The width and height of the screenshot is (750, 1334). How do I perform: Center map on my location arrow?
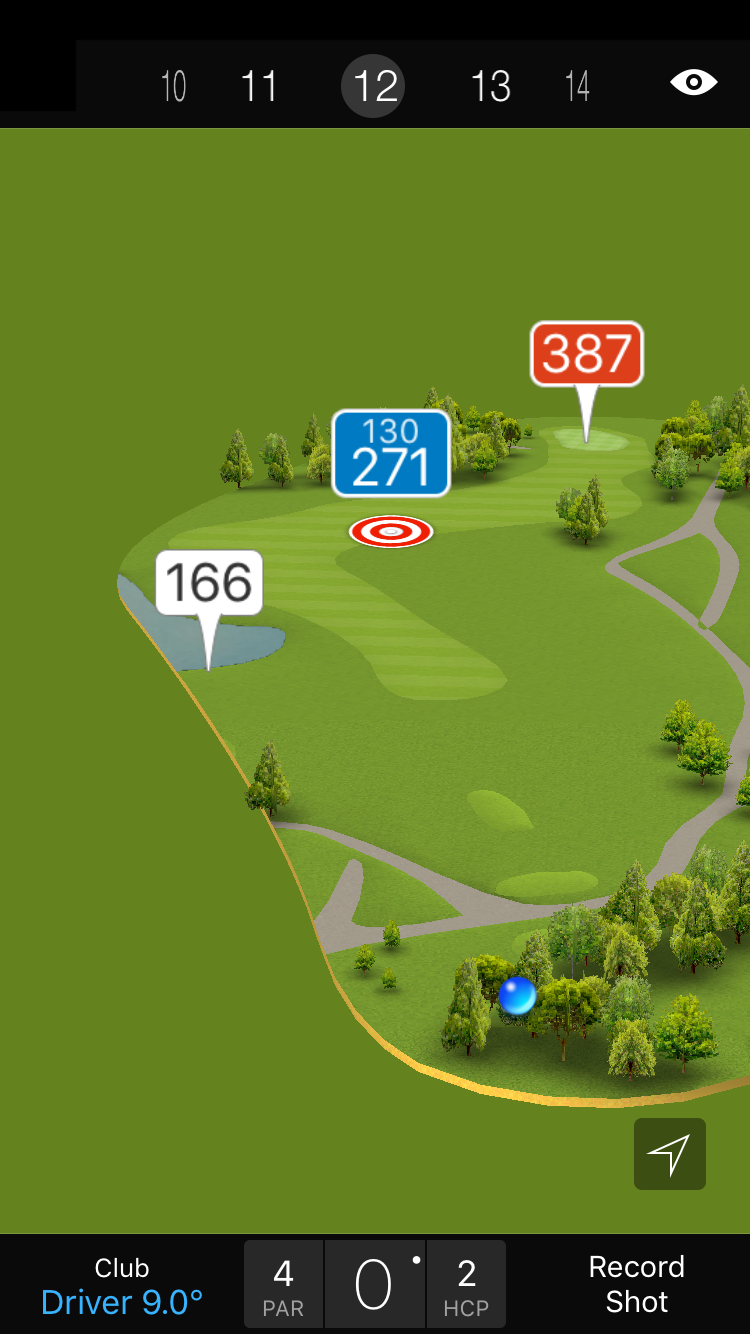(669, 1154)
